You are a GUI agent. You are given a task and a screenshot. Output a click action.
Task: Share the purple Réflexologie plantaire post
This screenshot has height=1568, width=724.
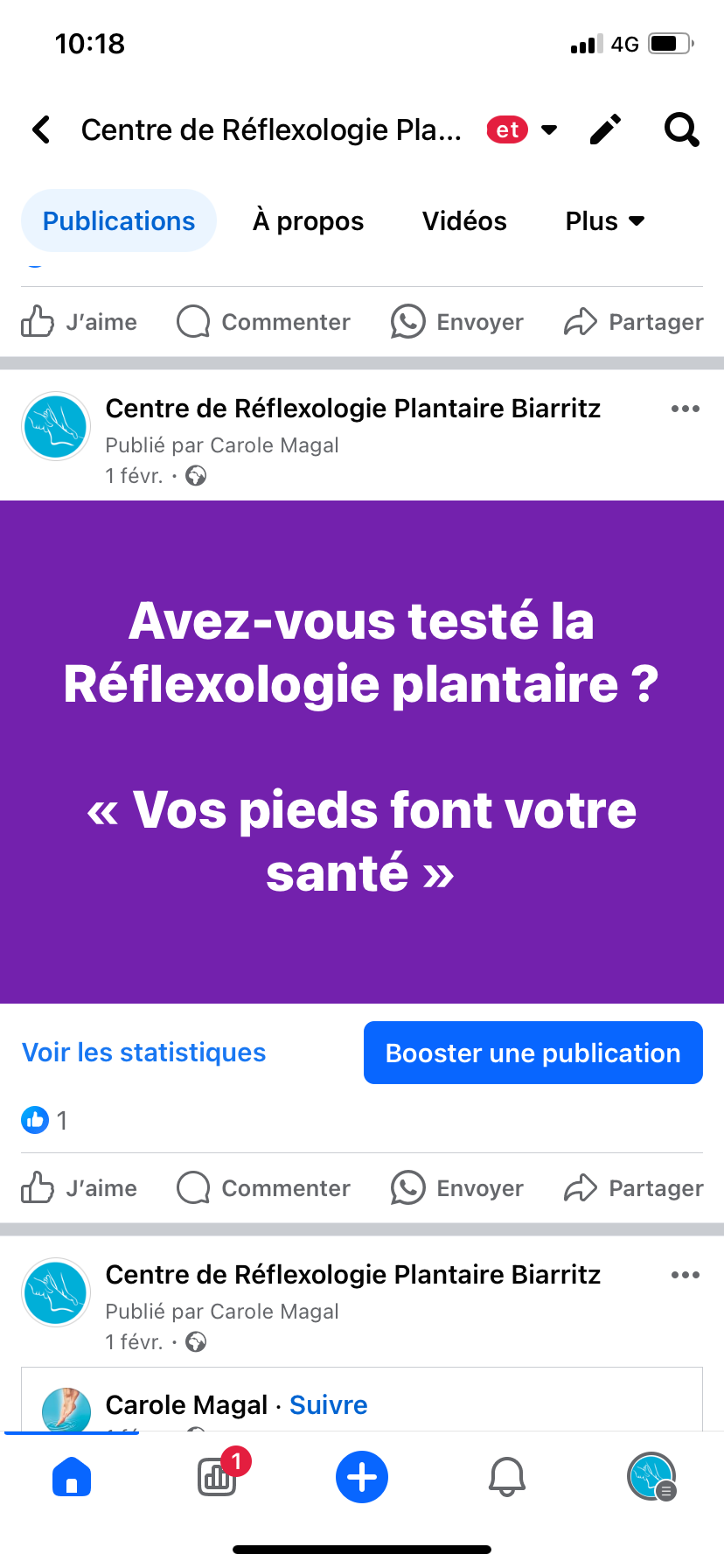pyautogui.click(x=634, y=1188)
